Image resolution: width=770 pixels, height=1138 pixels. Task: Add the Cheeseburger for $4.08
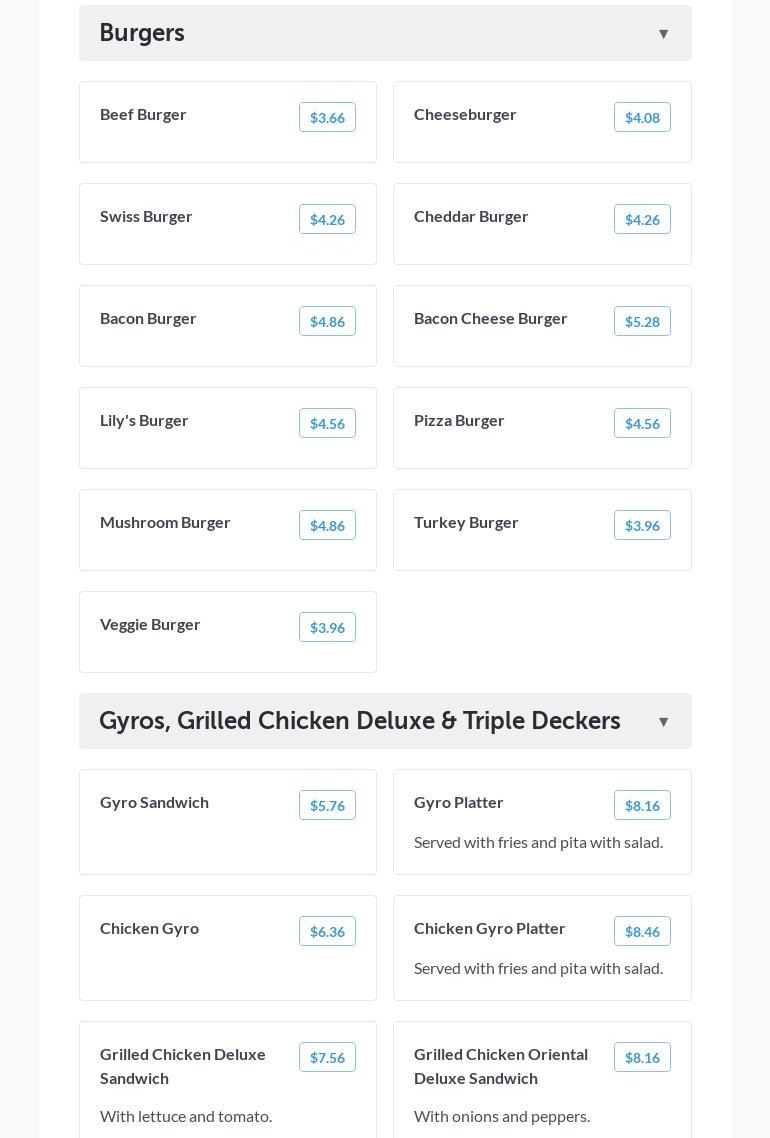click(x=641, y=118)
